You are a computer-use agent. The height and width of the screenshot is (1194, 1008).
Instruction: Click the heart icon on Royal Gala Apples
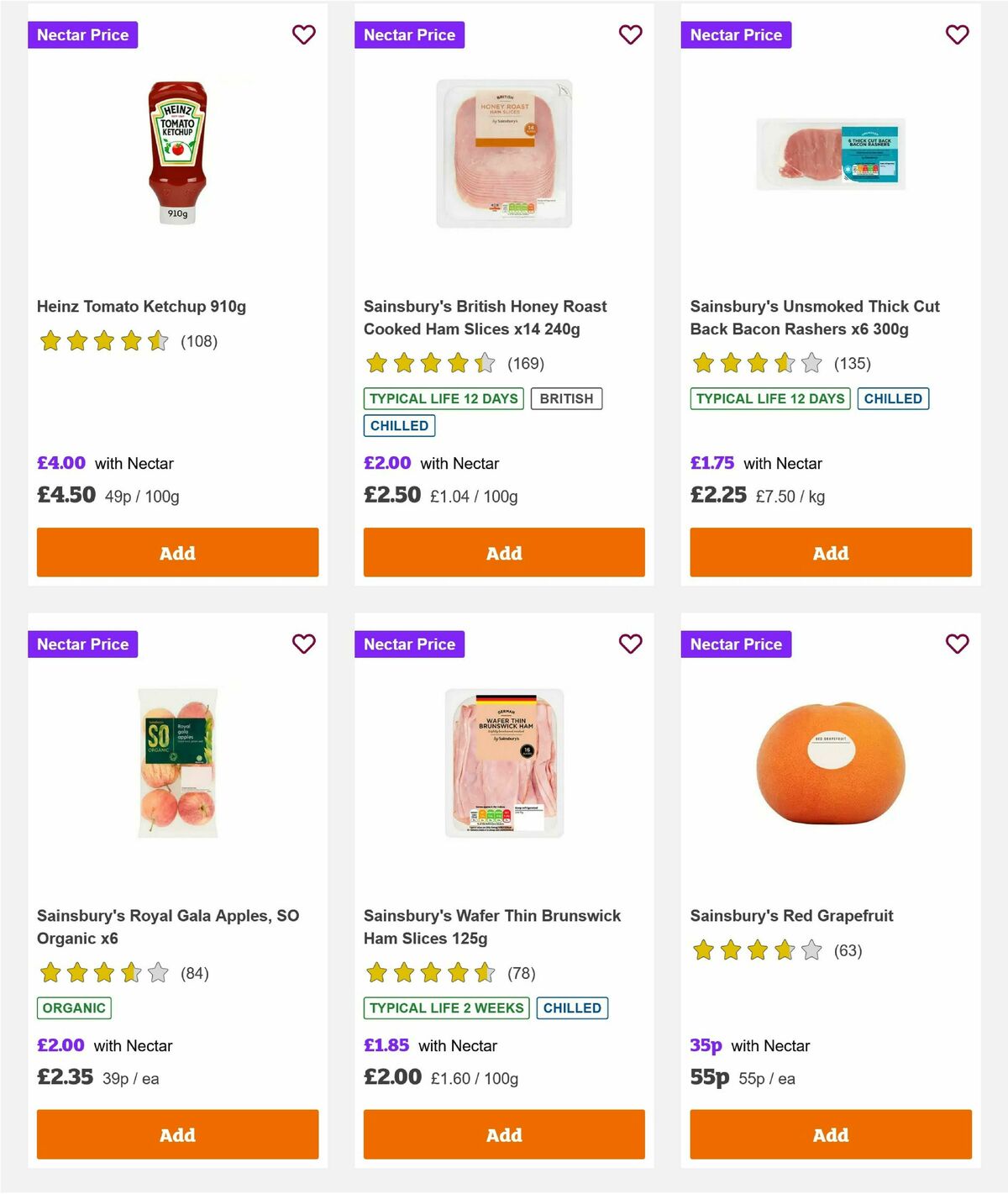click(x=303, y=644)
